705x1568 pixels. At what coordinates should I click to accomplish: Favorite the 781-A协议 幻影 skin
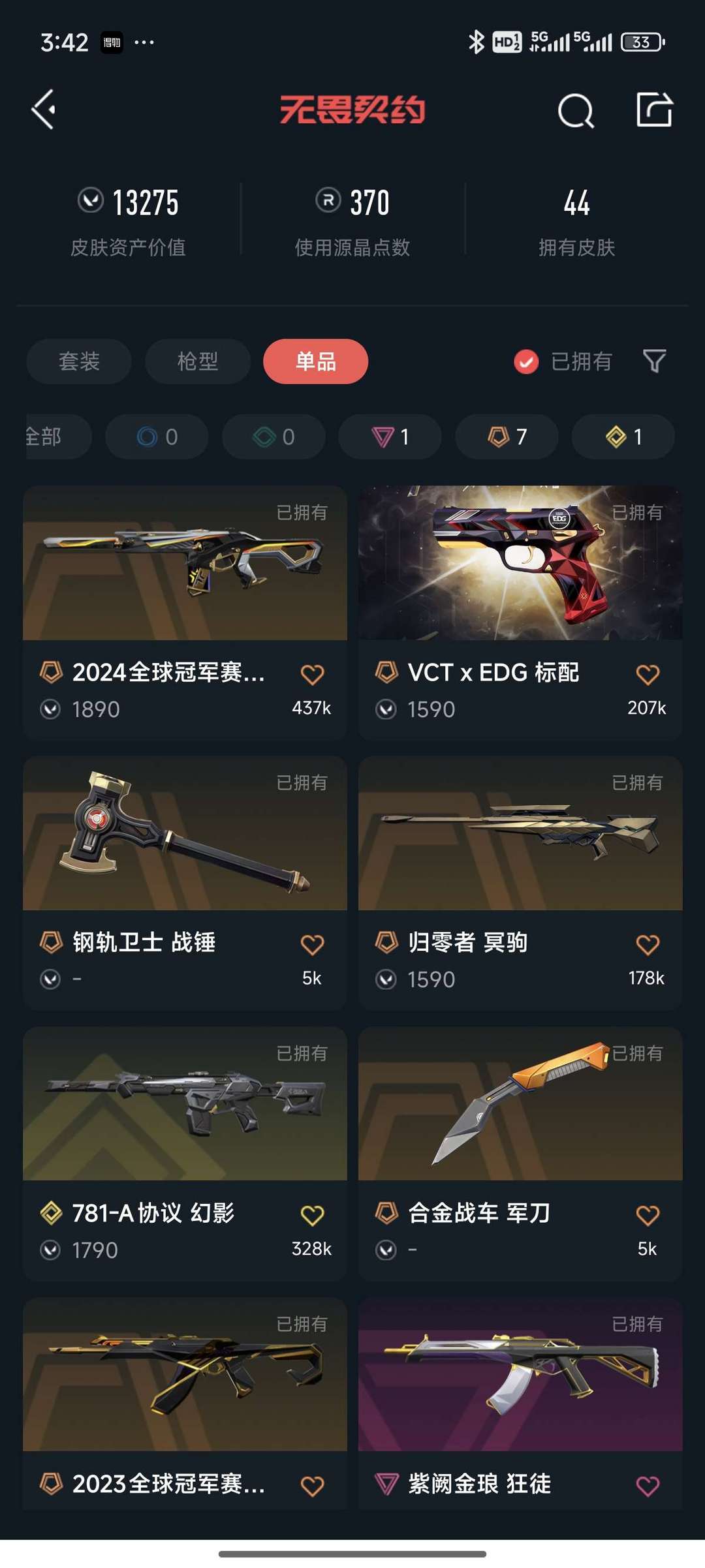(x=312, y=1215)
